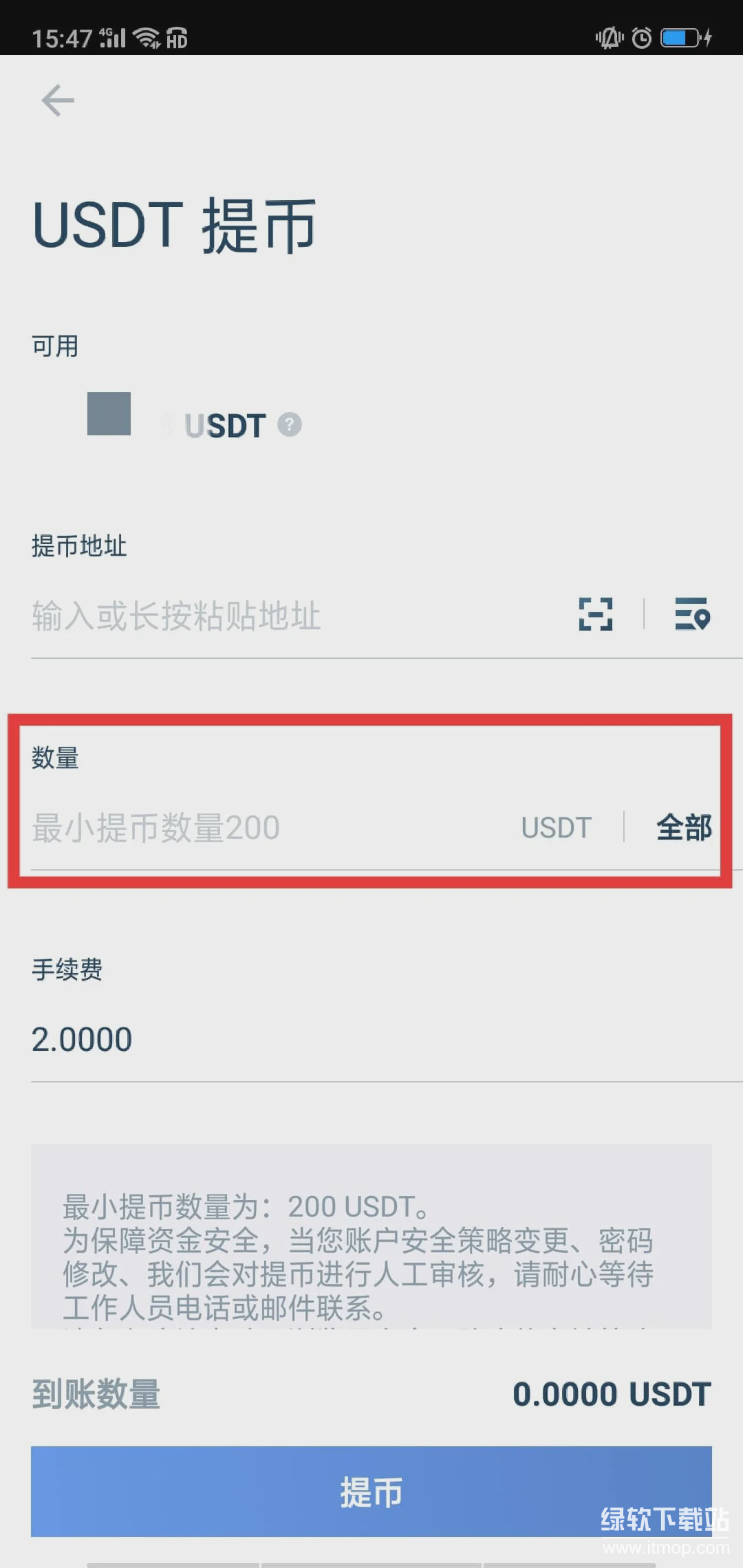Scan a QR code for the address
Image resolution: width=743 pixels, height=1568 pixels.
pyautogui.click(x=595, y=614)
